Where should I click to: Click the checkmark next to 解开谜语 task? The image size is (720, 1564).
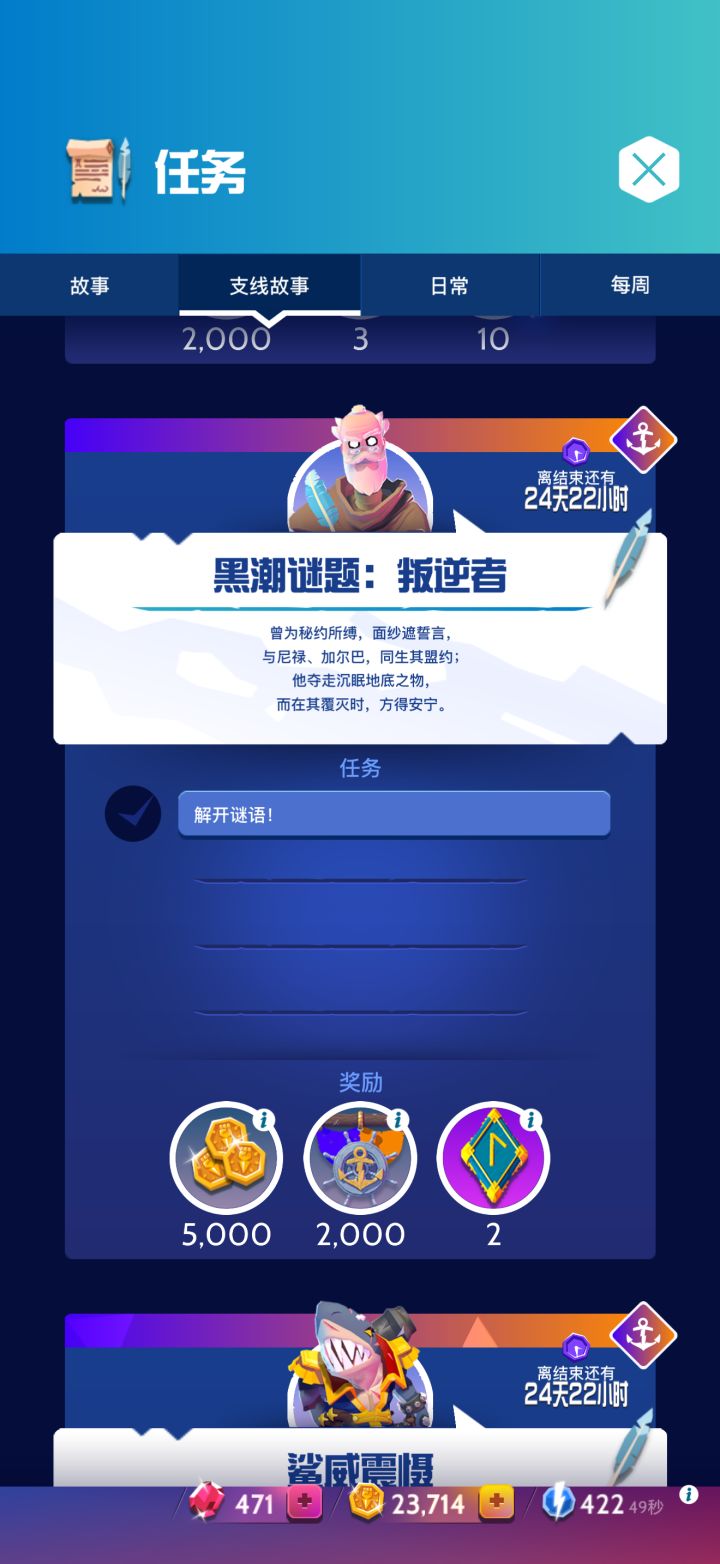pyautogui.click(x=132, y=813)
